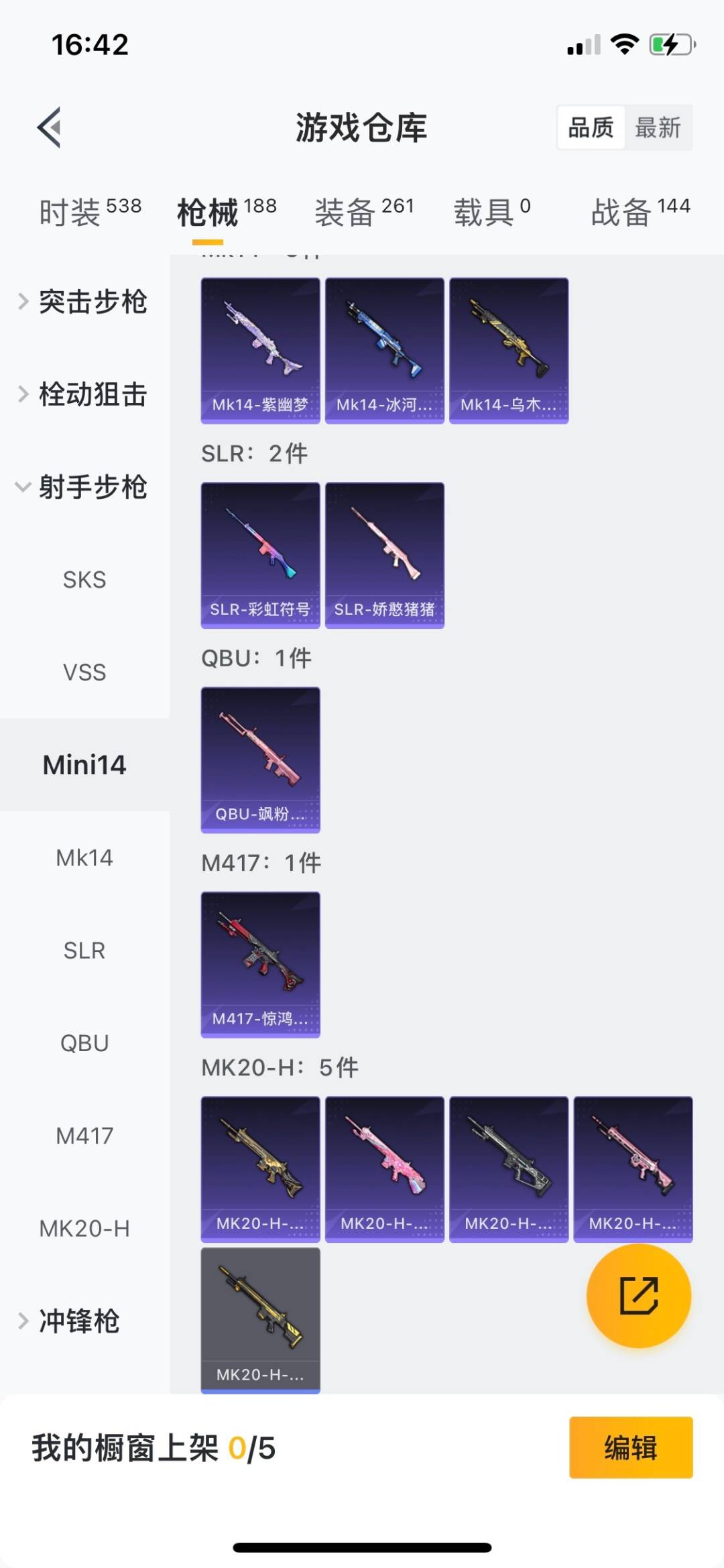The image size is (724, 1568).
Task: Open the SLR-彩虹符号 skin
Action: [x=260, y=554]
